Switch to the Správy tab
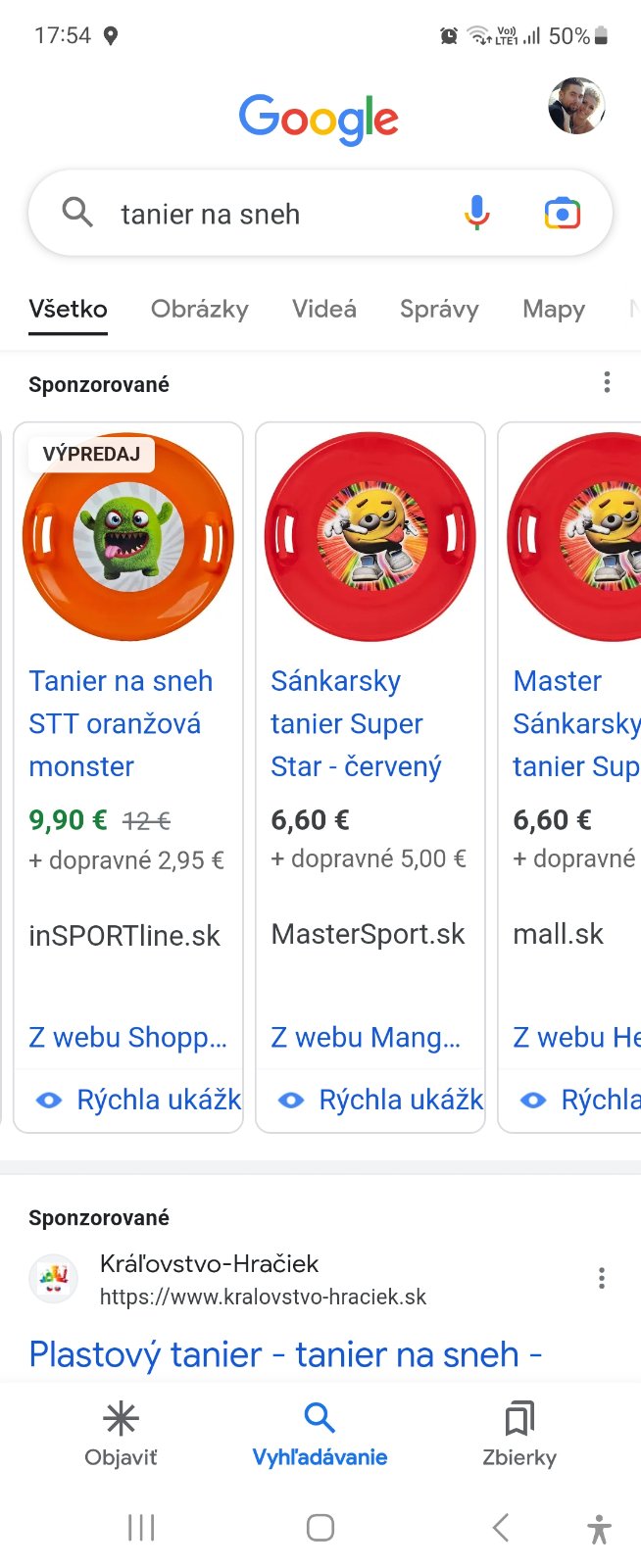 point(439,310)
